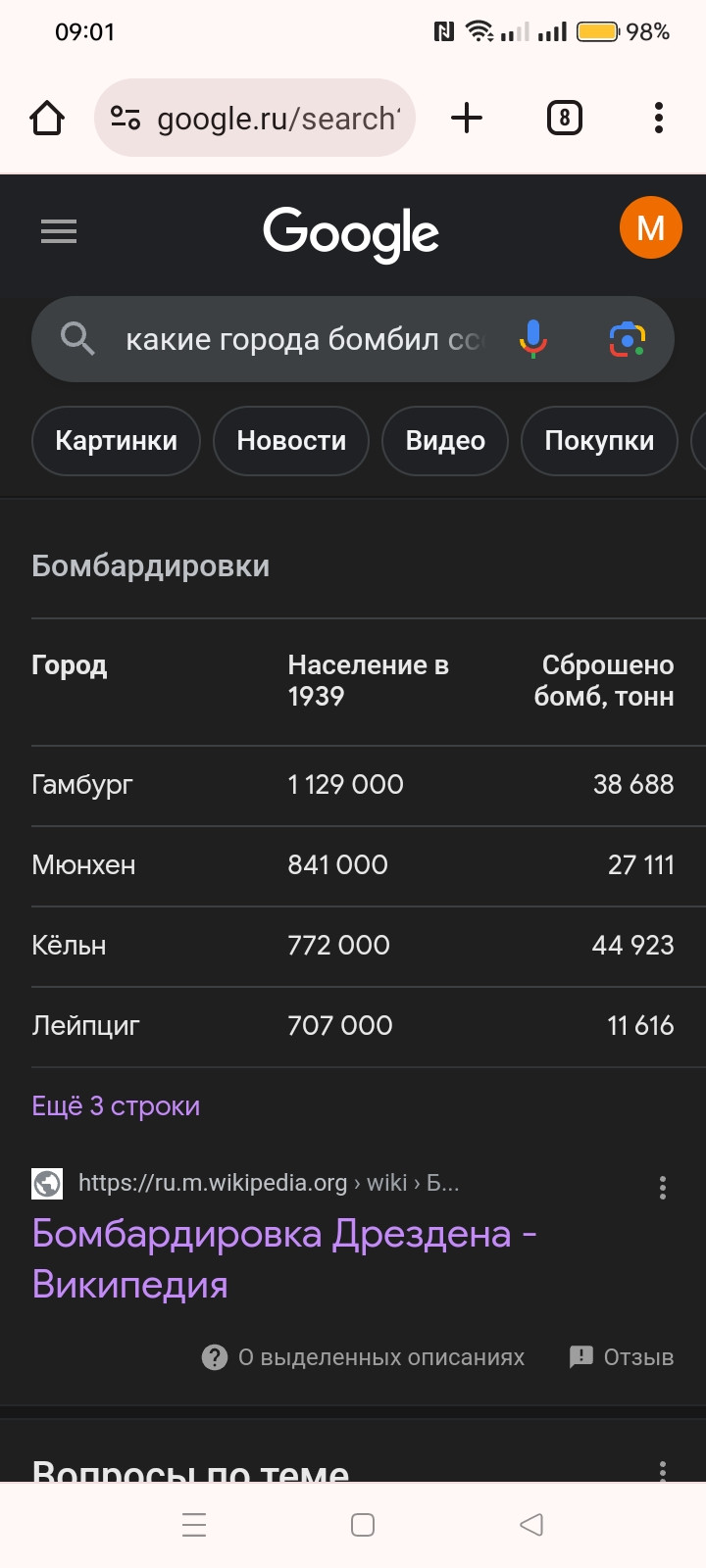Expand the table with Ещё 3 строки
This screenshot has height=1568, width=706.
(116, 1105)
